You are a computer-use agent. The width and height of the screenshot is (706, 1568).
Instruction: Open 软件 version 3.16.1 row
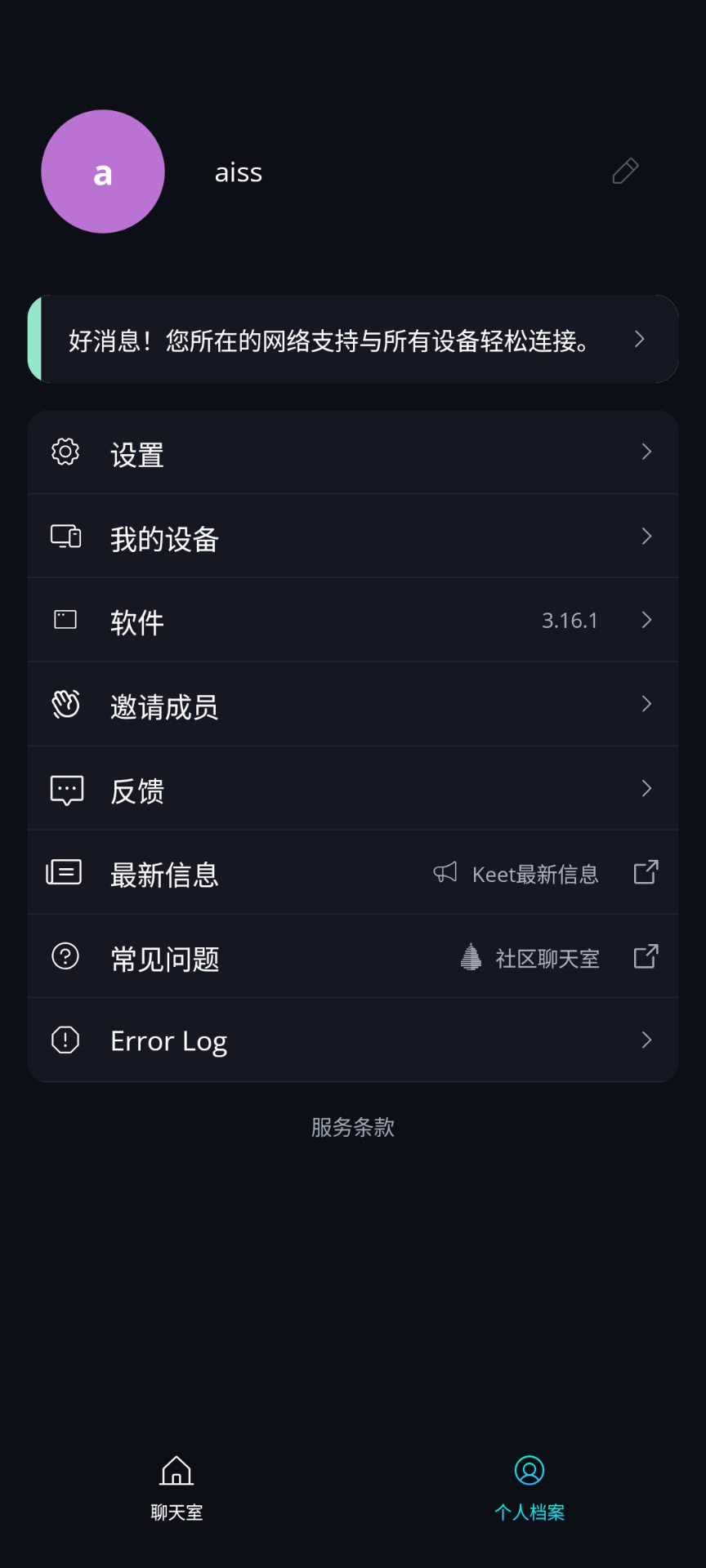point(353,621)
